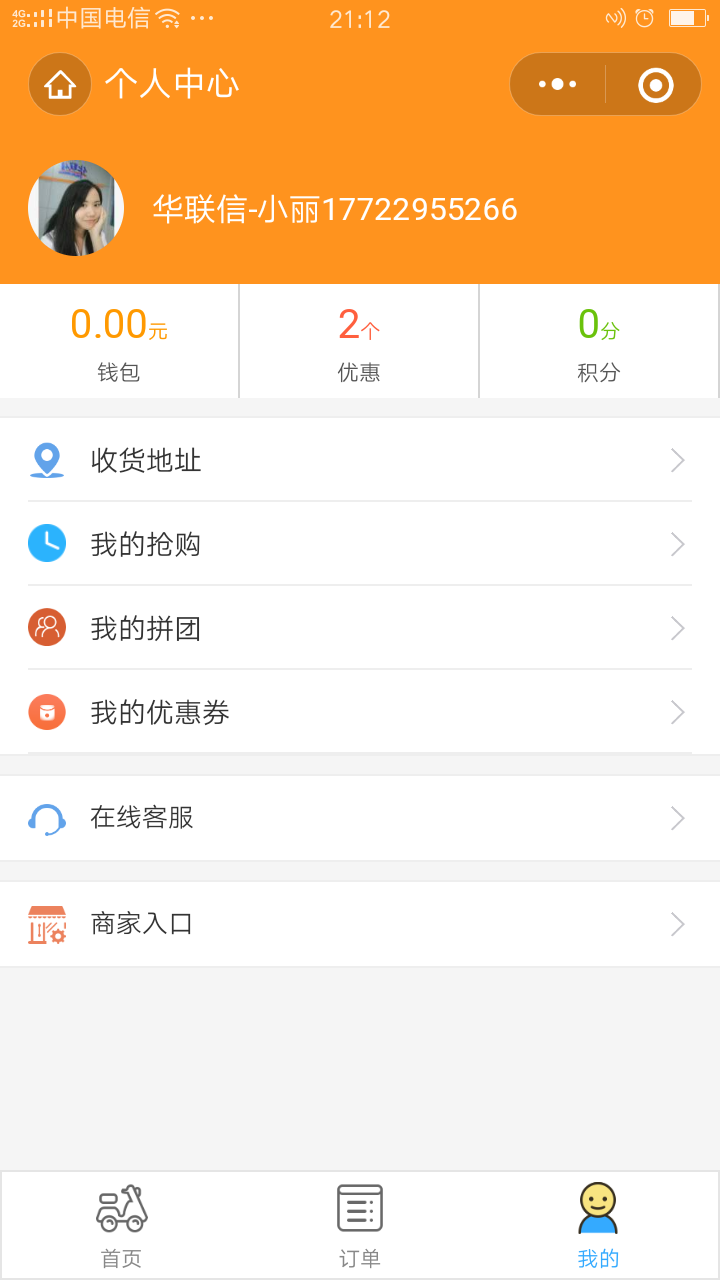Go to 我的抢购 flash purchases
The width and height of the screenshot is (720, 1280).
360,544
